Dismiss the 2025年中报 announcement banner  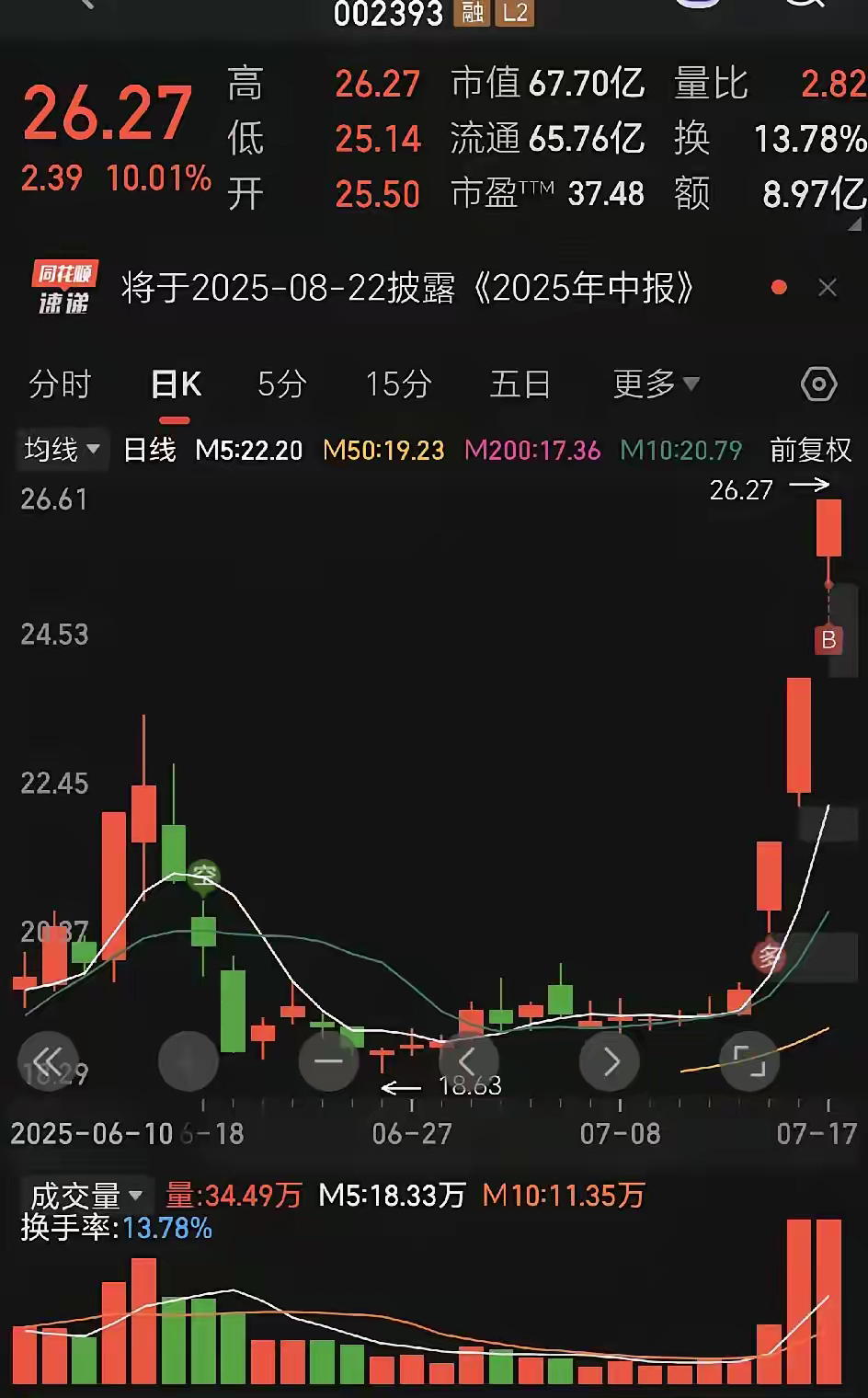click(828, 288)
